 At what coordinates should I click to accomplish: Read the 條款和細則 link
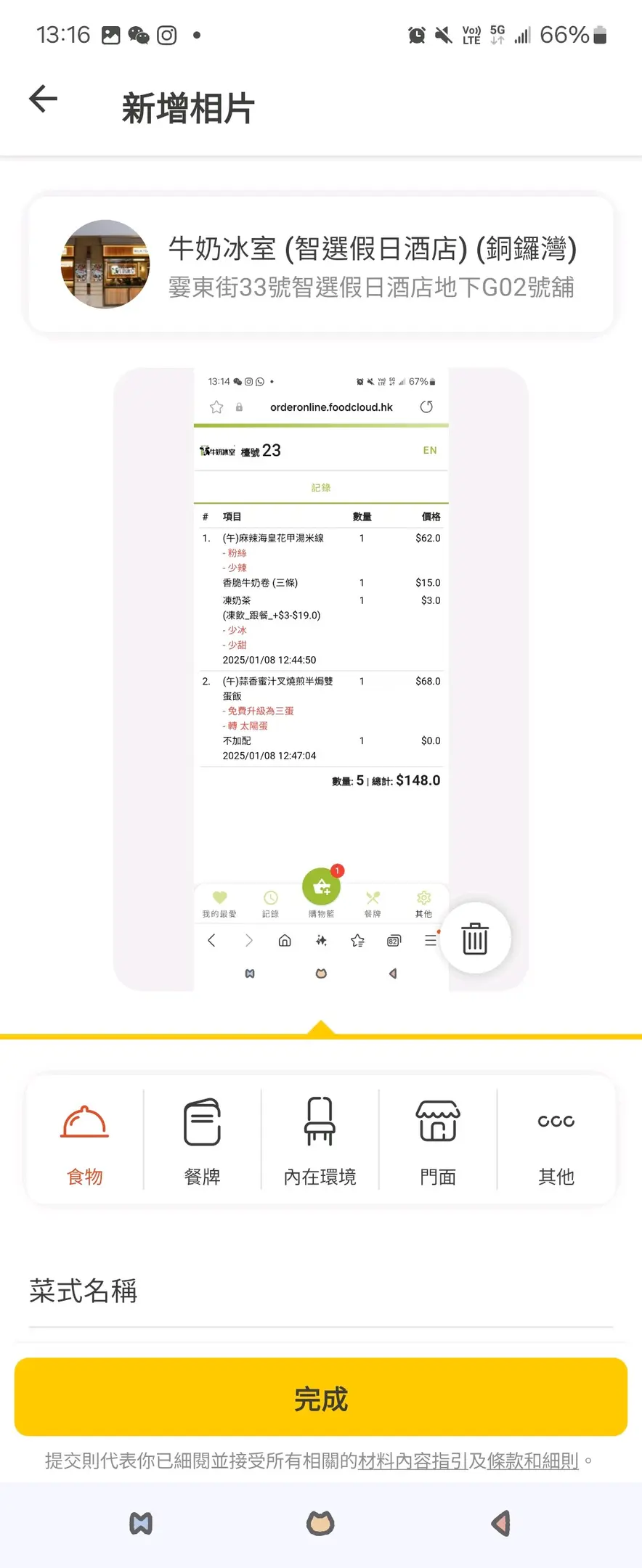tap(532, 1461)
